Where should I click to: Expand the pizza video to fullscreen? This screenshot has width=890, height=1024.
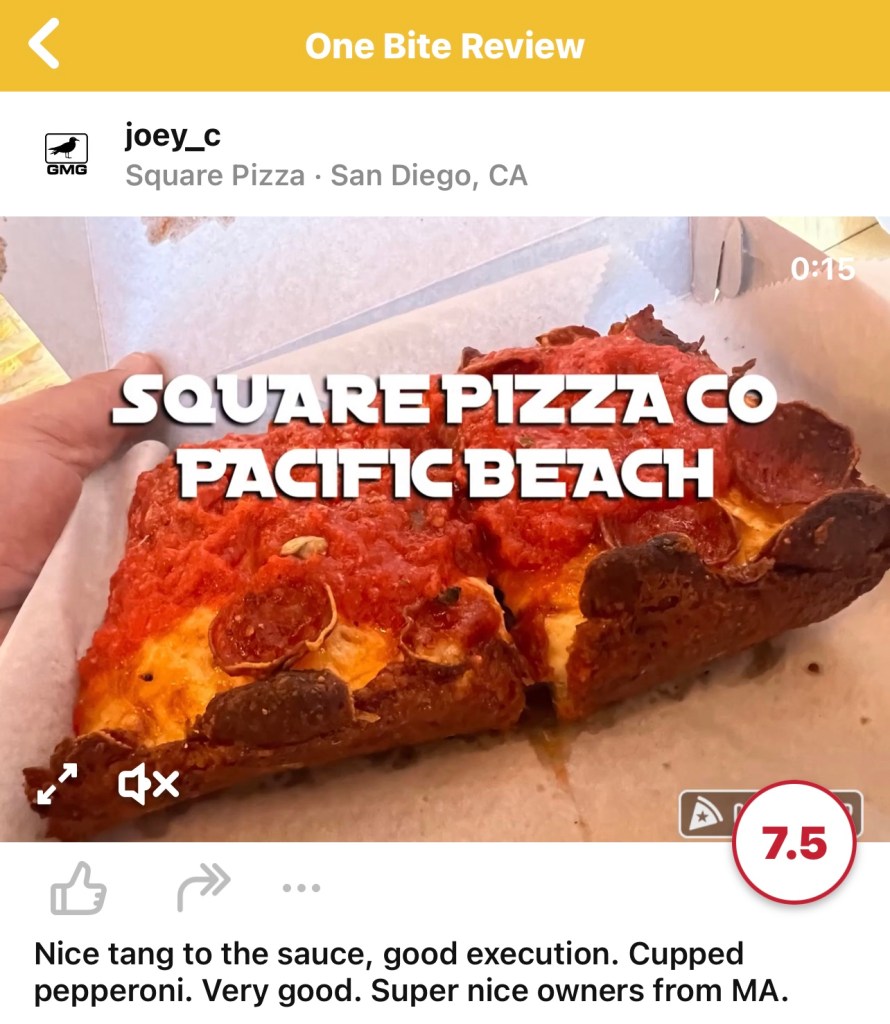coord(58,784)
